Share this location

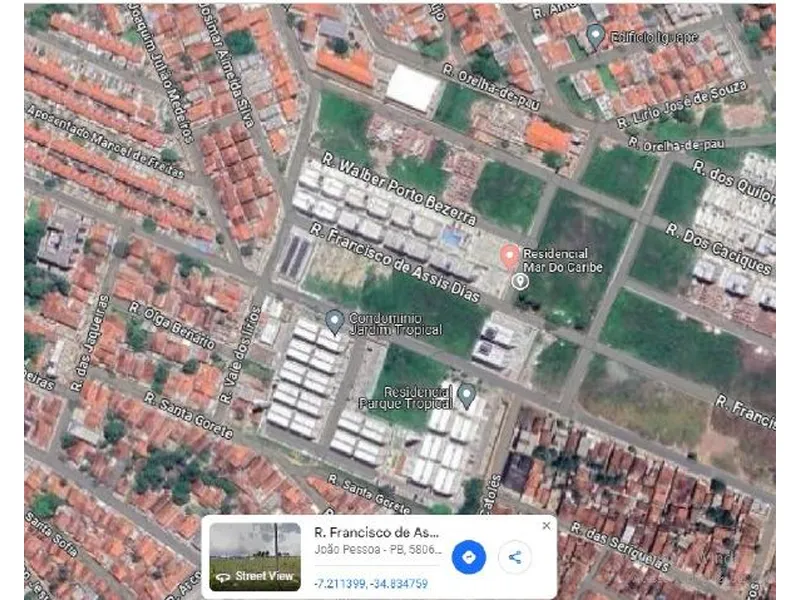click(x=515, y=556)
